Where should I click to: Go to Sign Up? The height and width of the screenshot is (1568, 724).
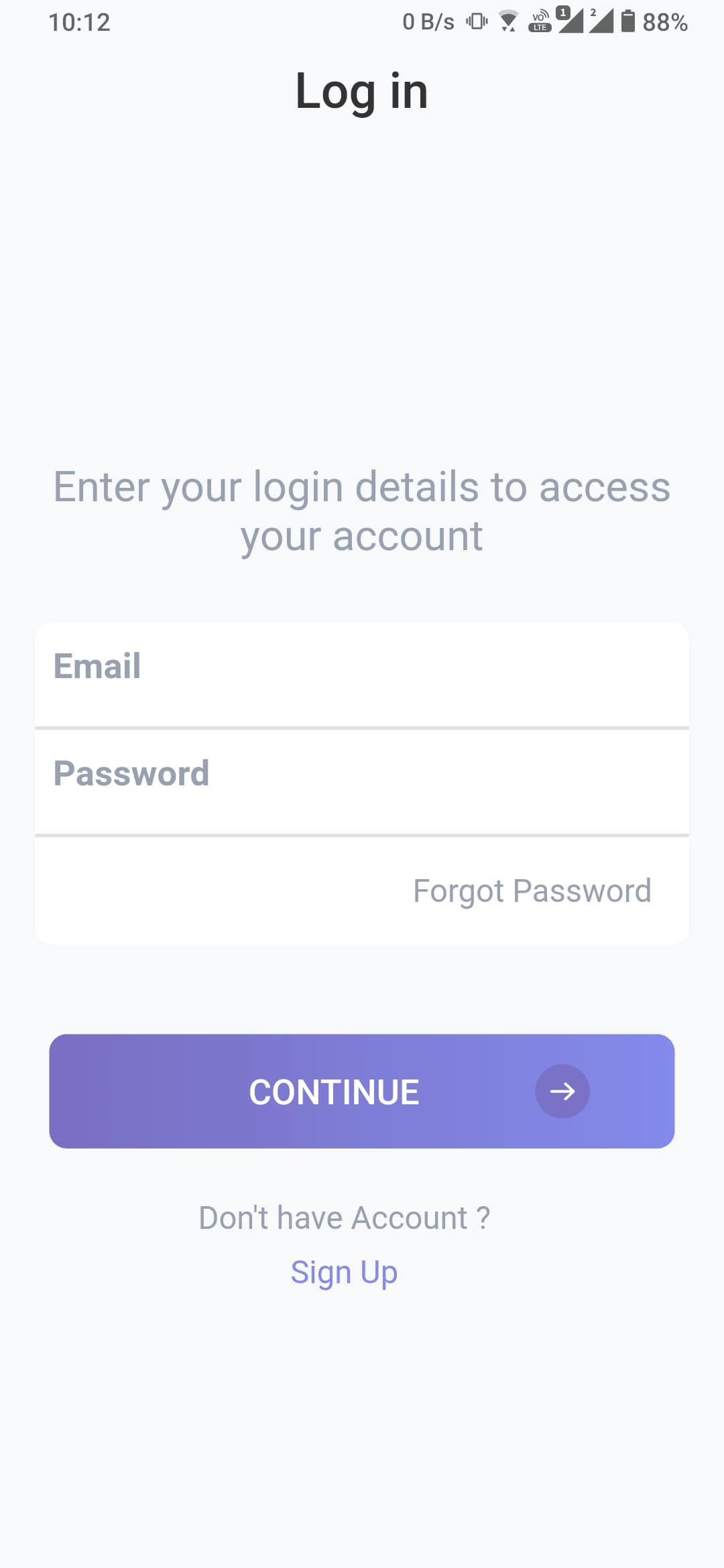point(344,1272)
